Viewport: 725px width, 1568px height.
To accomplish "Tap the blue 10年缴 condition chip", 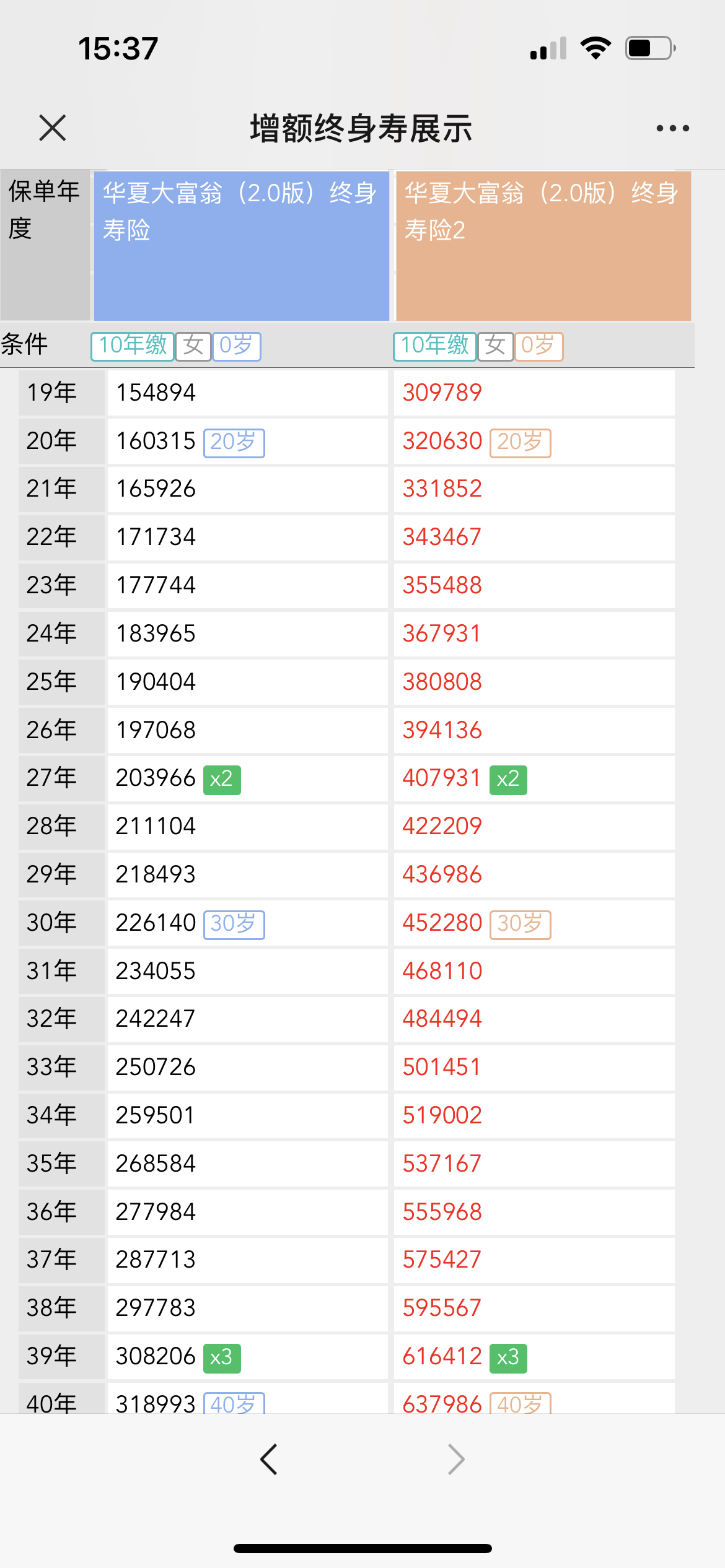I will coord(132,346).
